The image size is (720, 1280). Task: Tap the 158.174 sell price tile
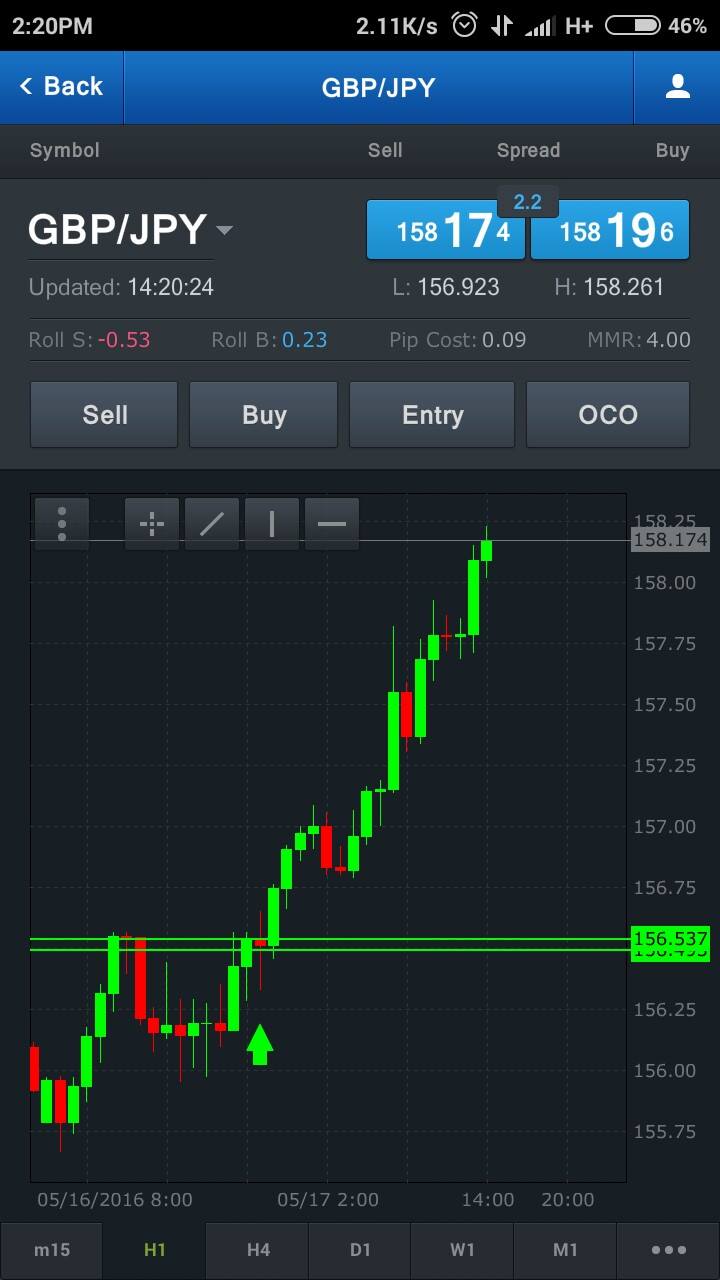point(445,230)
